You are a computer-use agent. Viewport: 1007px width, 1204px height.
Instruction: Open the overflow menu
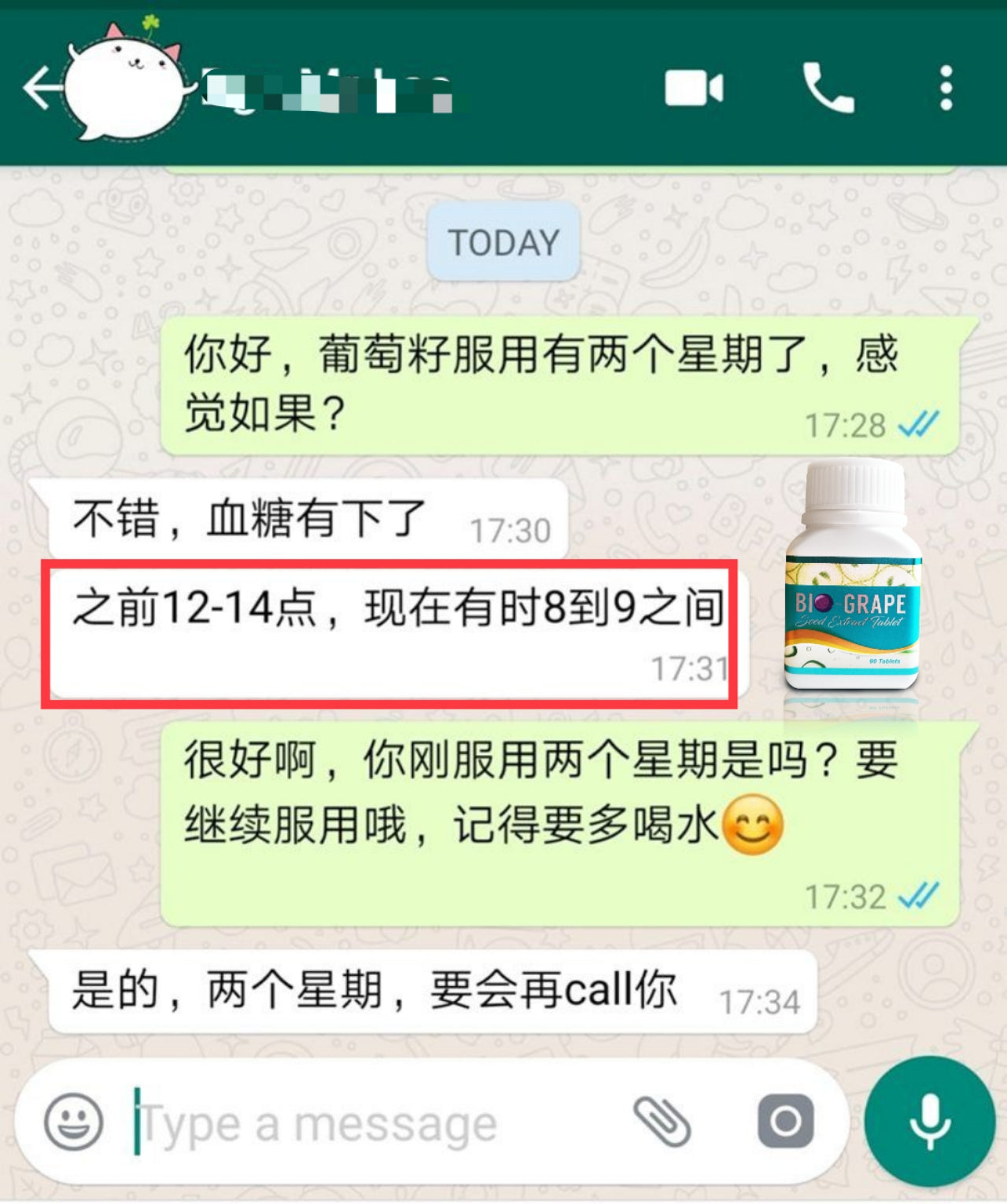[x=946, y=88]
